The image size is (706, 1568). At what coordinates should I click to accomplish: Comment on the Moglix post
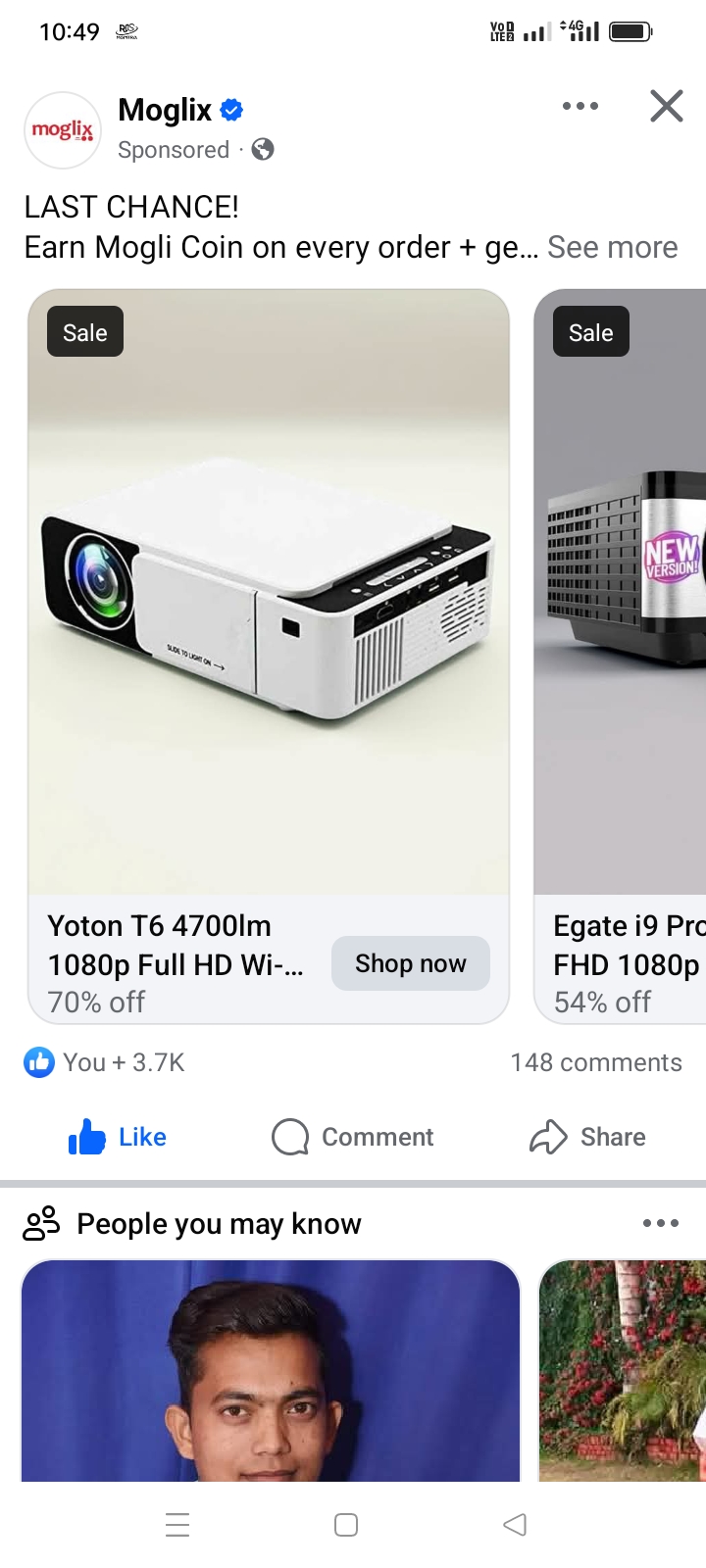pyautogui.click(x=353, y=1137)
